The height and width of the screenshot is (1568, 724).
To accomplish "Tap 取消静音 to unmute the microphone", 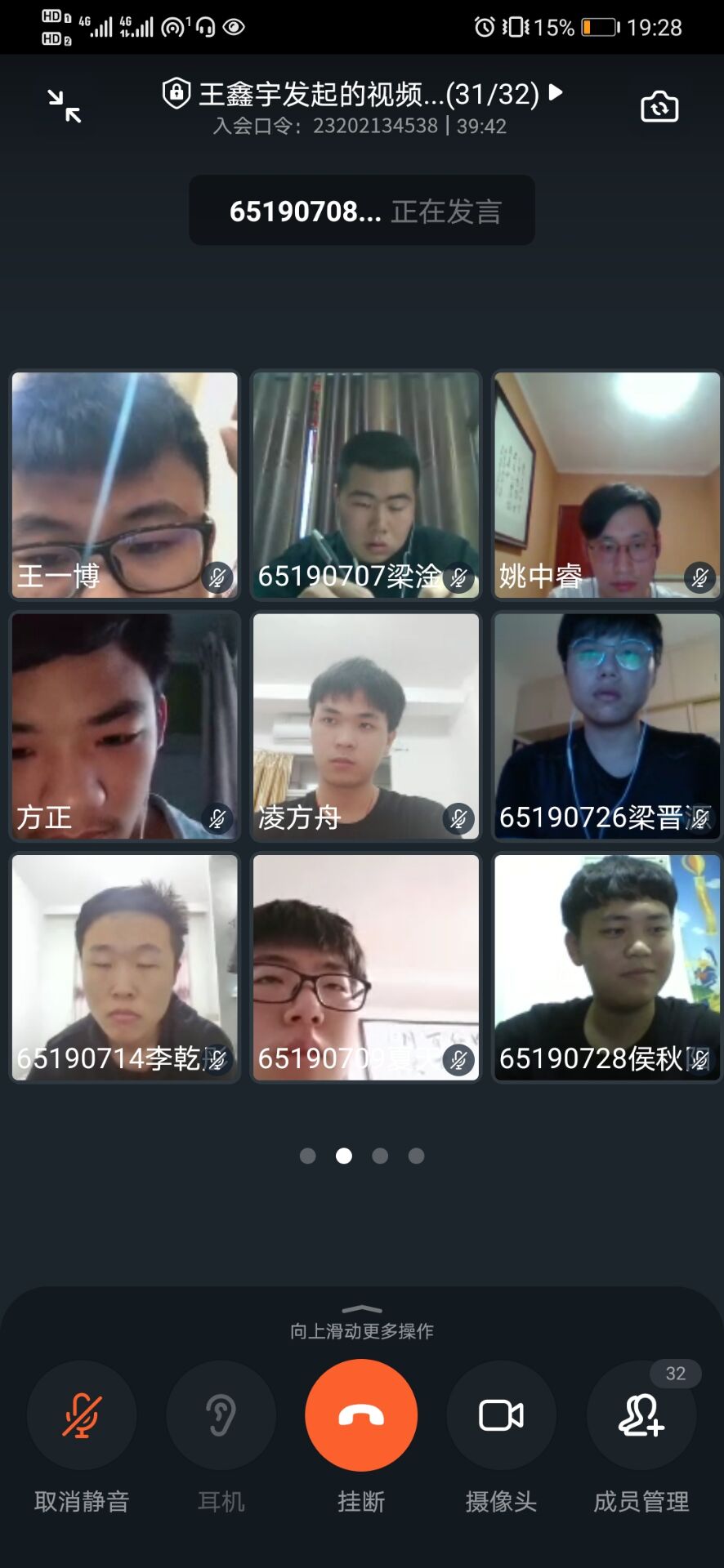I will 82,1415.
